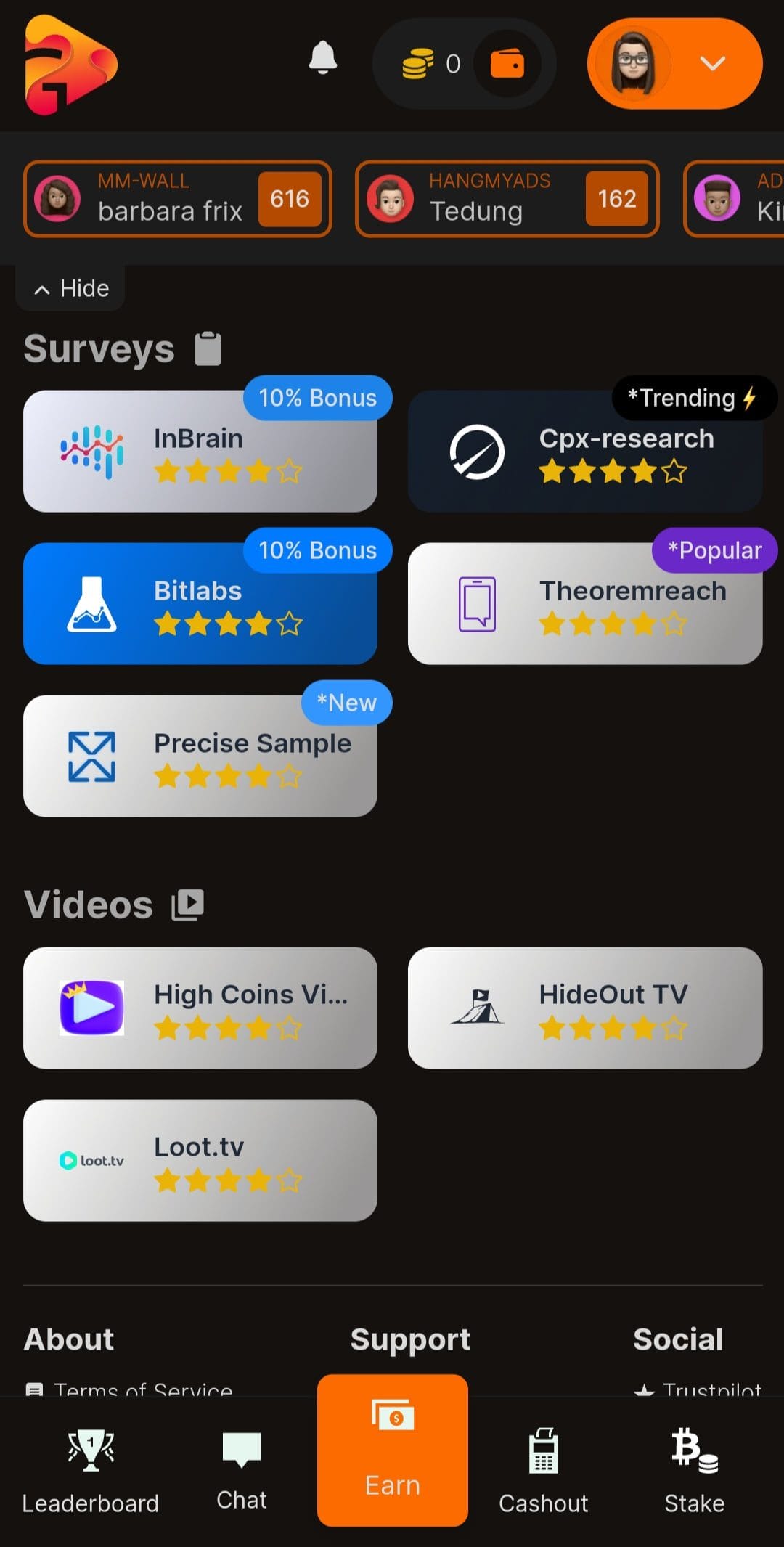Open the orange wallet icon
The height and width of the screenshot is (1547, 784).
pyautogui.click(x=507, y=64)
